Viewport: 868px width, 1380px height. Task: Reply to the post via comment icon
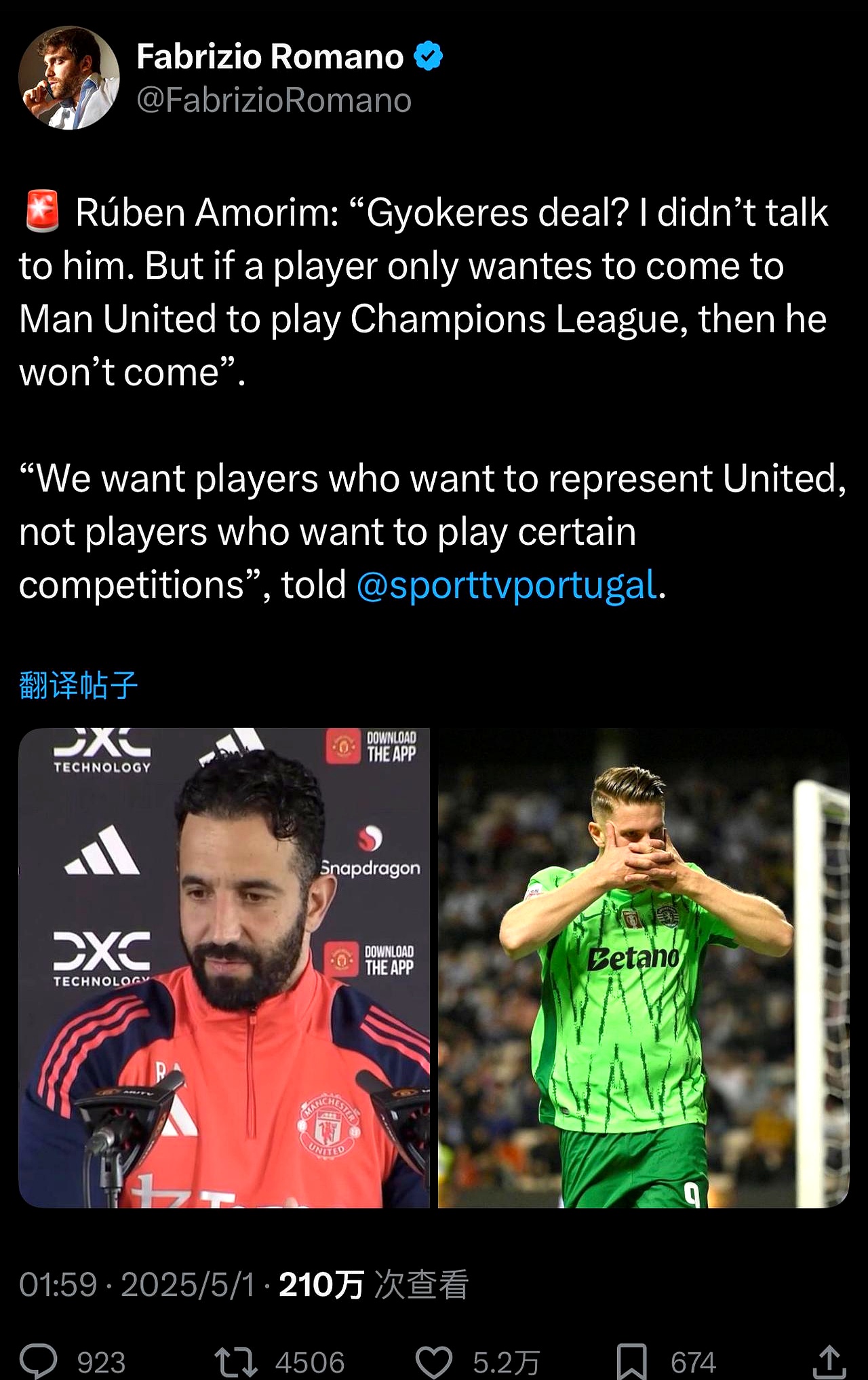pyautogui.click(x=39, y=1361)
